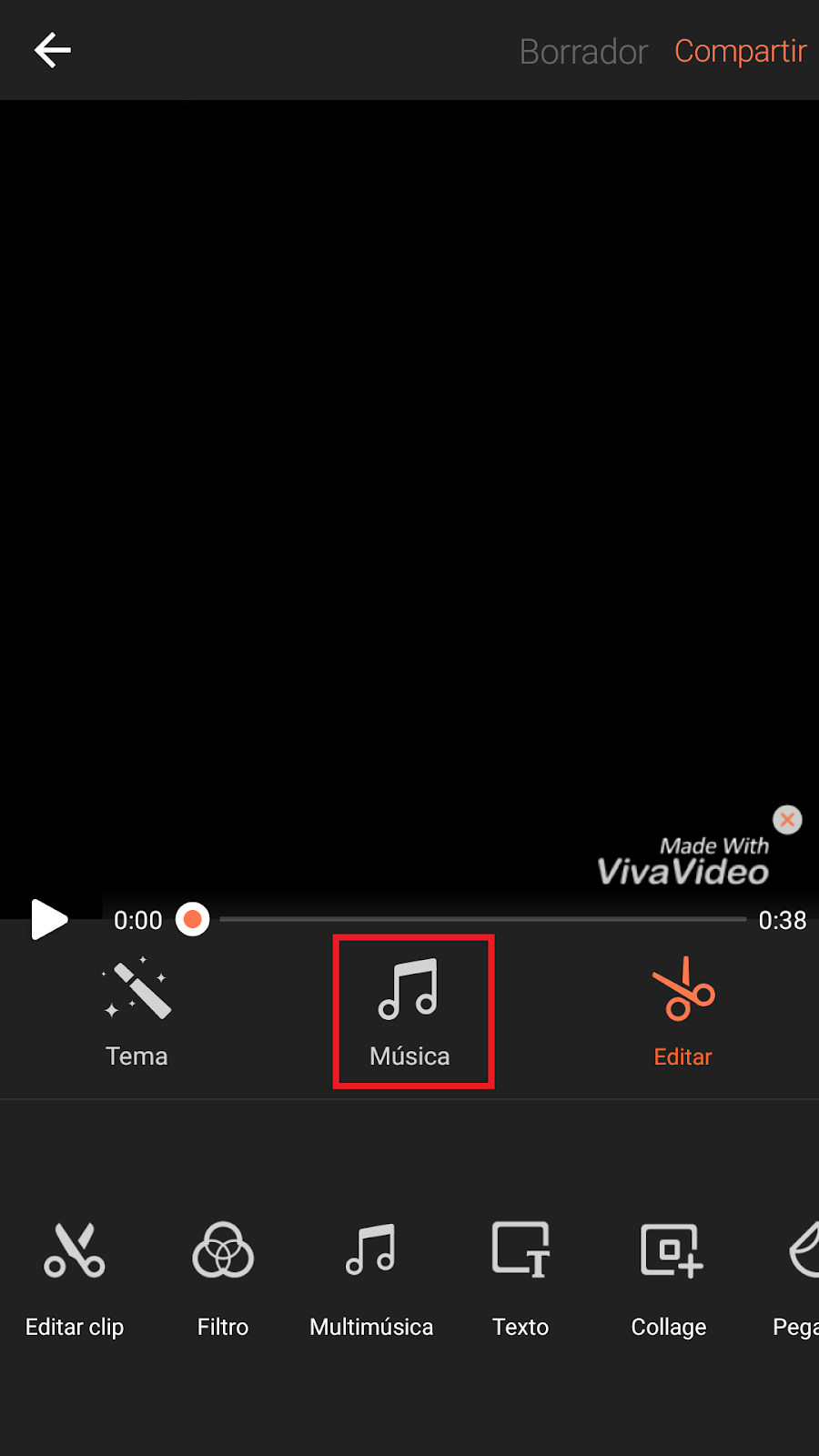Tap the video progress bar
Viewport: 819px width, 1456px height.
coord(482,919)
